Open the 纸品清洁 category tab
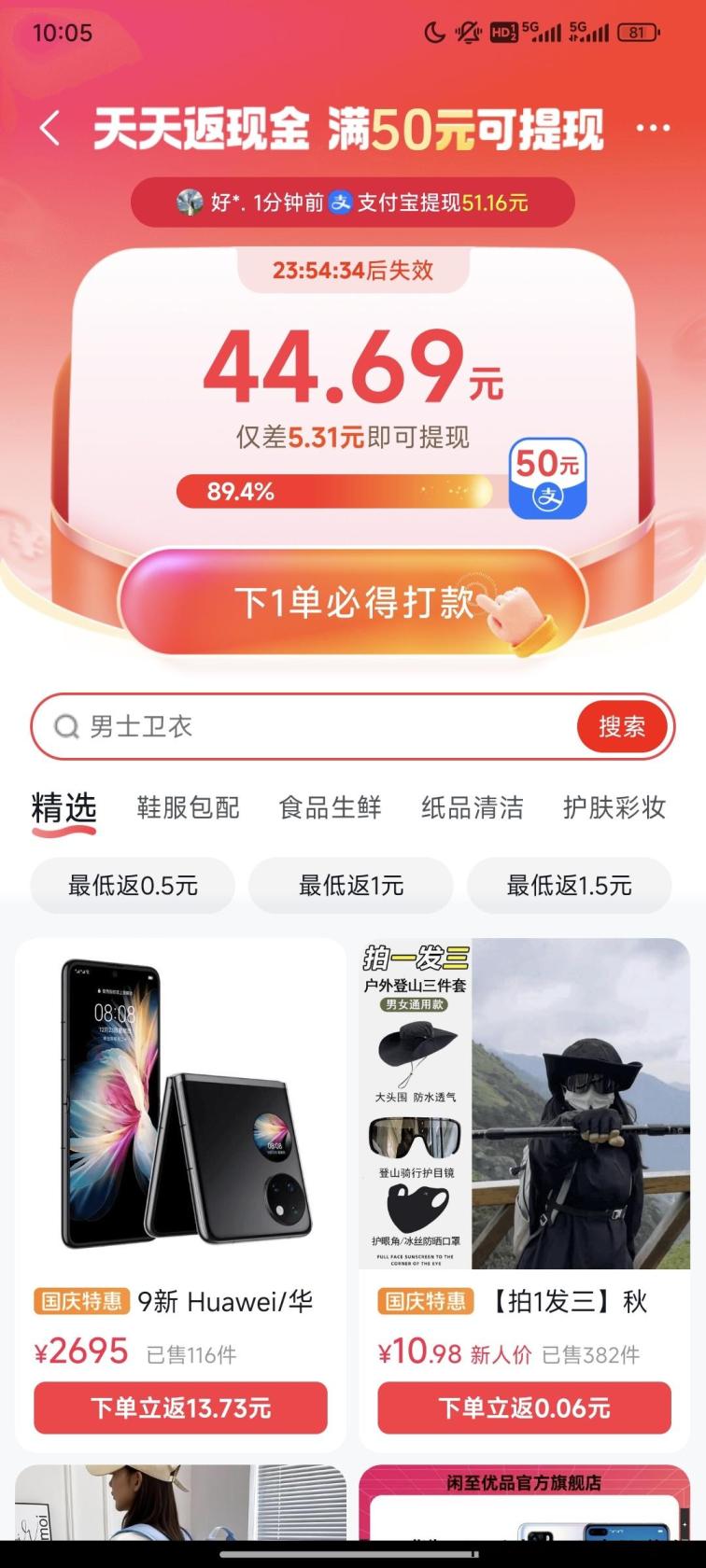The width and height of the screenshot is (706, 1568). coord(472,807)
